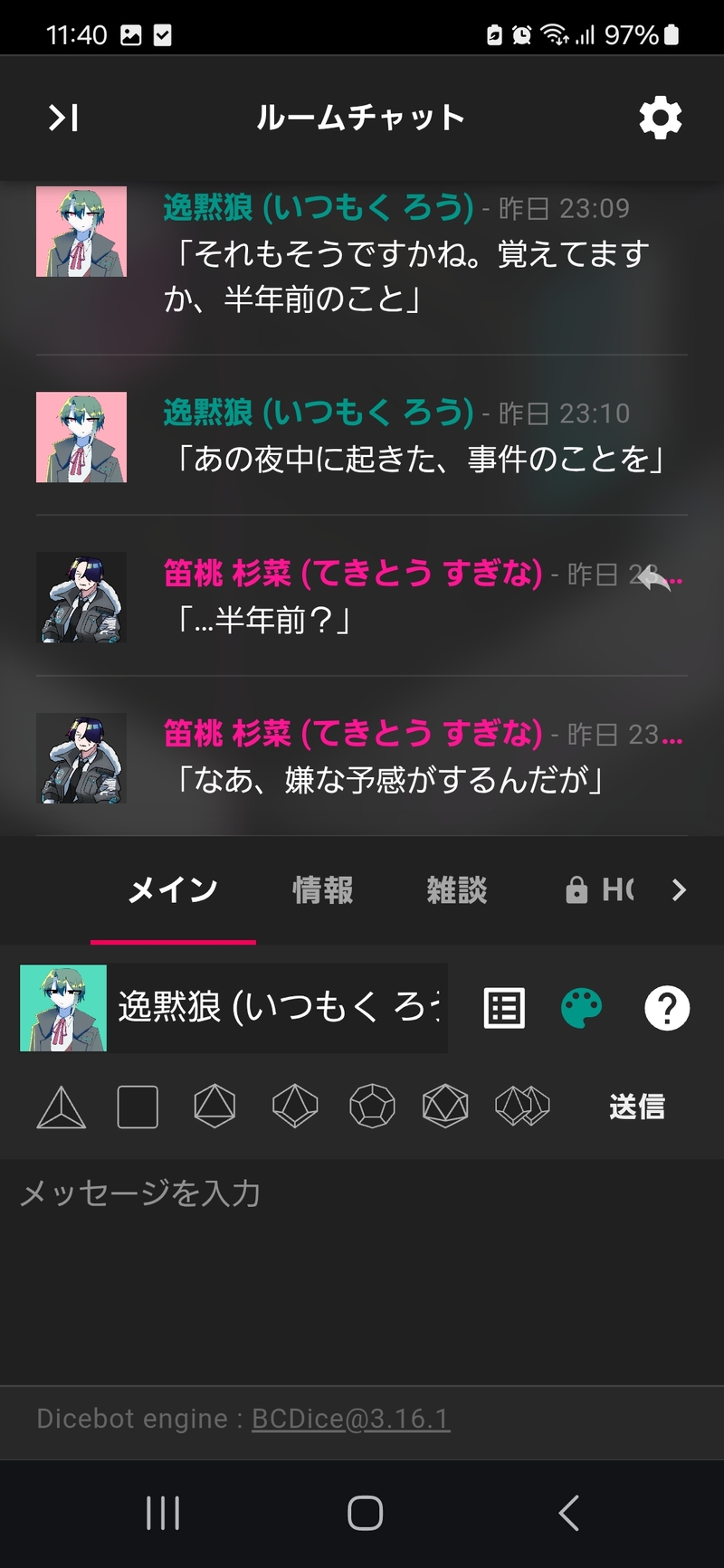Switch to the 情報 tab
724x1568 pixels.
point(323,890)
